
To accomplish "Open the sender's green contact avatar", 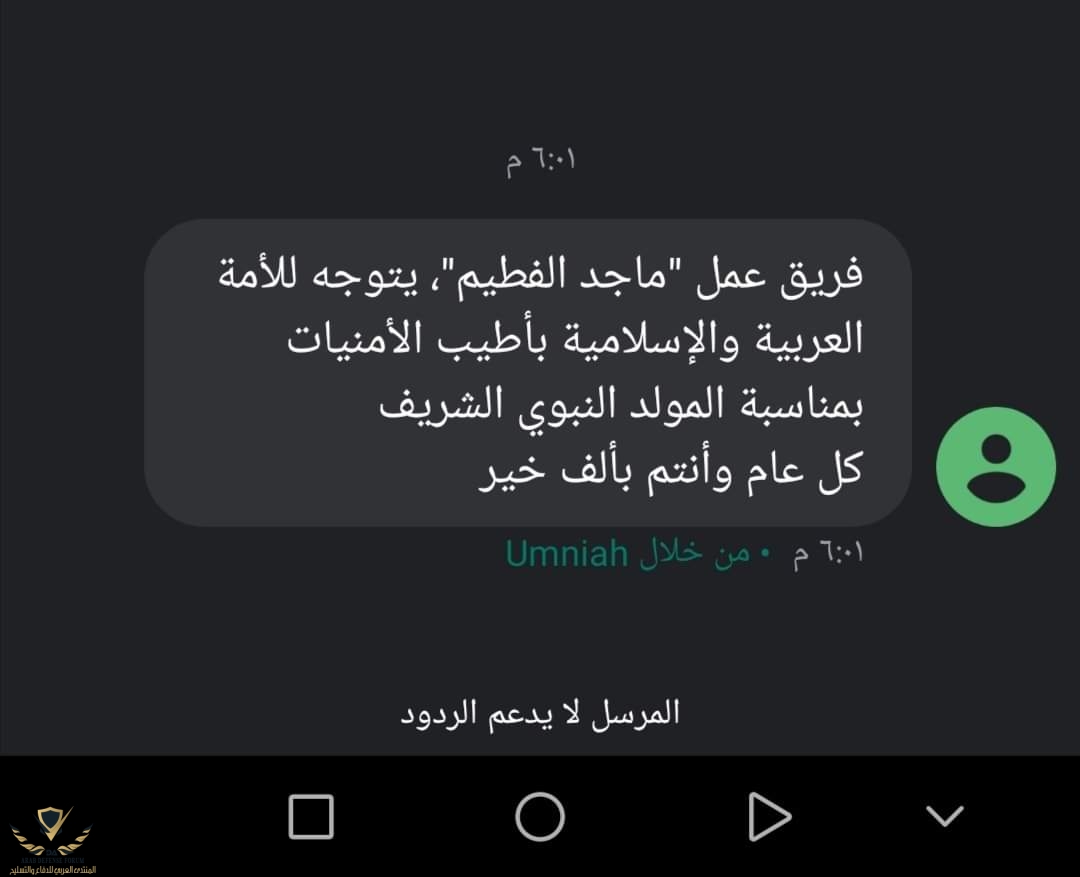I will coord(995,466).
